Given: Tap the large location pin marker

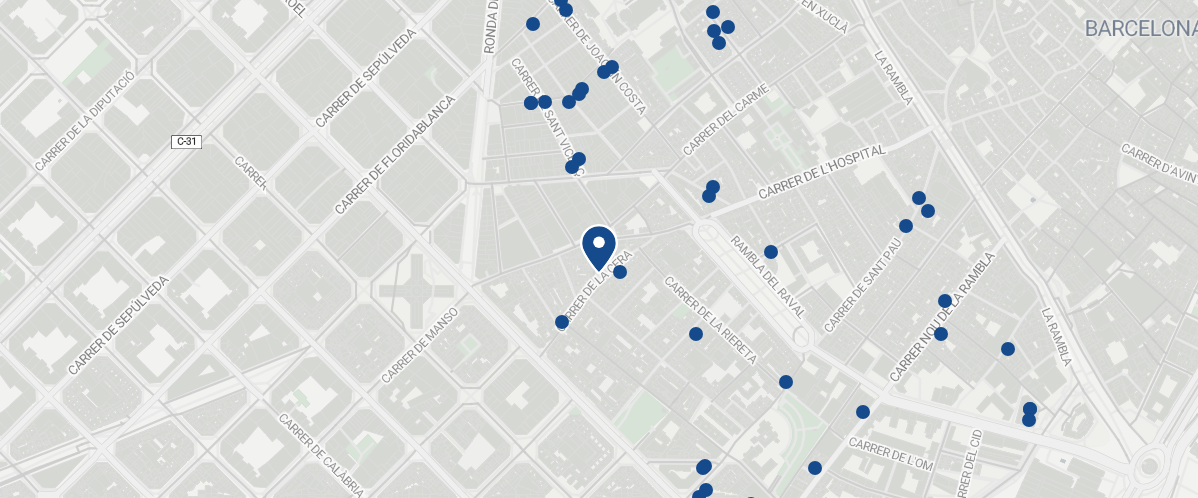Looking at the screenshot, I should [598, 246].
